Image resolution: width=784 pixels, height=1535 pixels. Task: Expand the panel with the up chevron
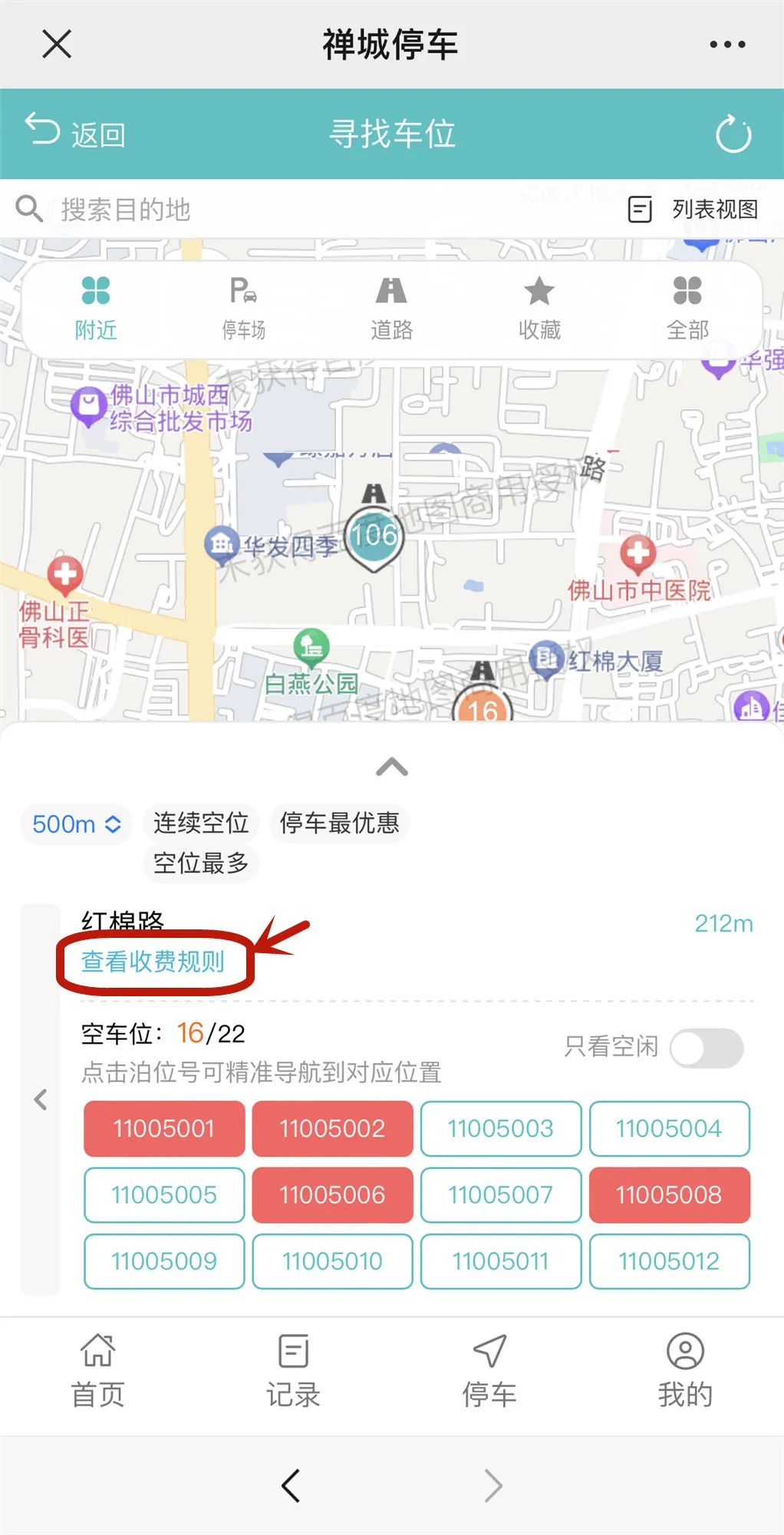392,767
